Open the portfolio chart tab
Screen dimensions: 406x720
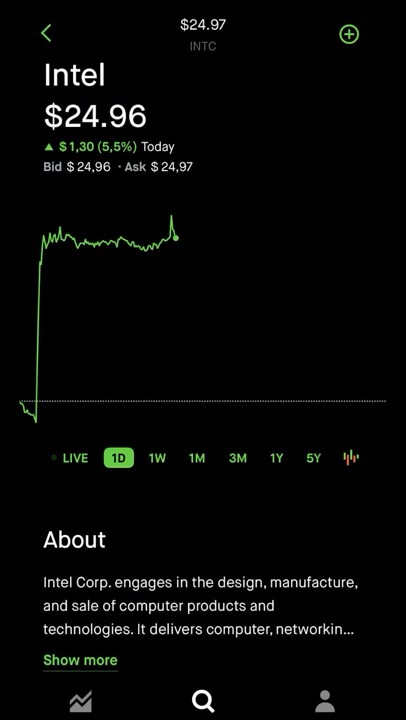[x=81, y=701]
